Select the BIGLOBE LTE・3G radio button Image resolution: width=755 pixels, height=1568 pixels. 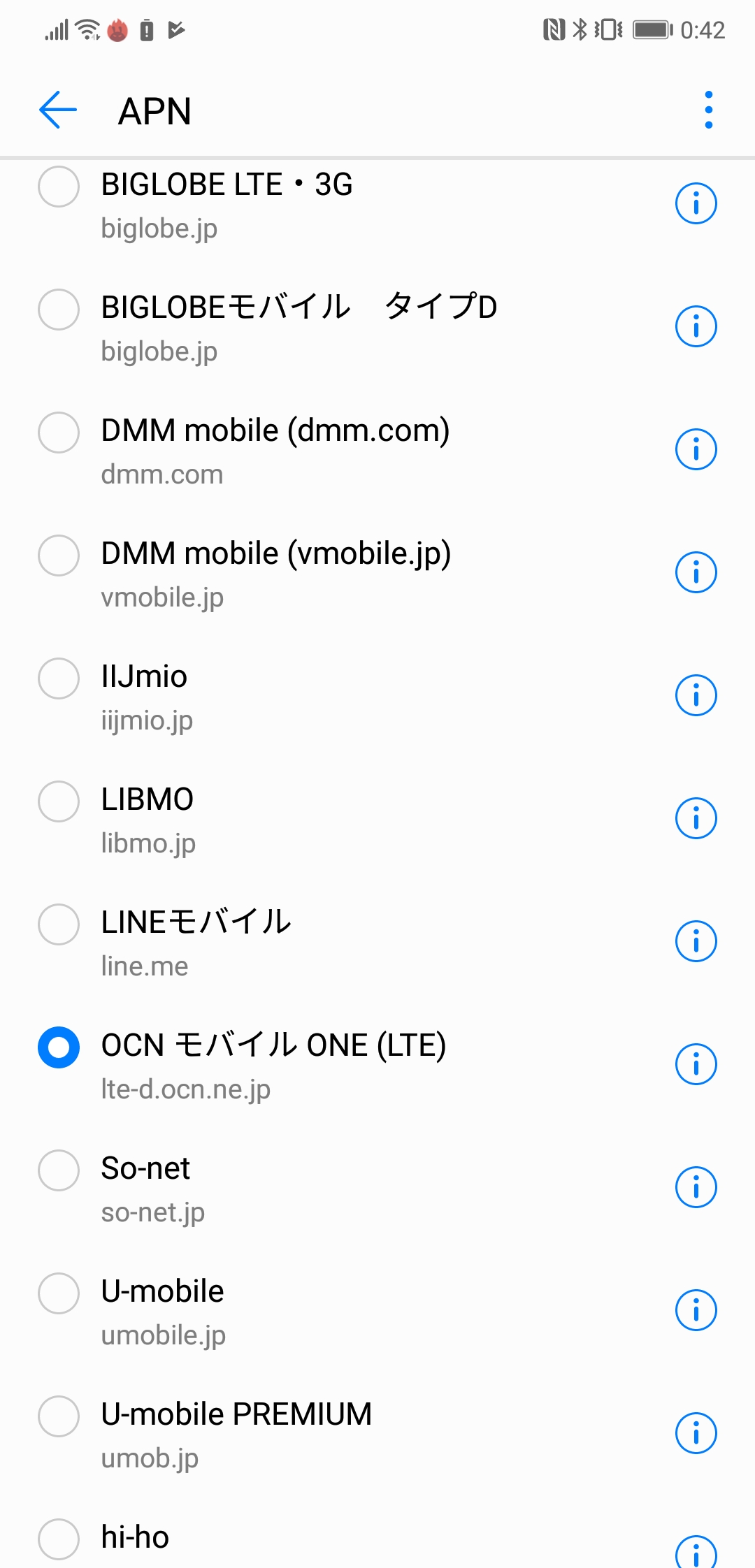[x=59, y=187]
